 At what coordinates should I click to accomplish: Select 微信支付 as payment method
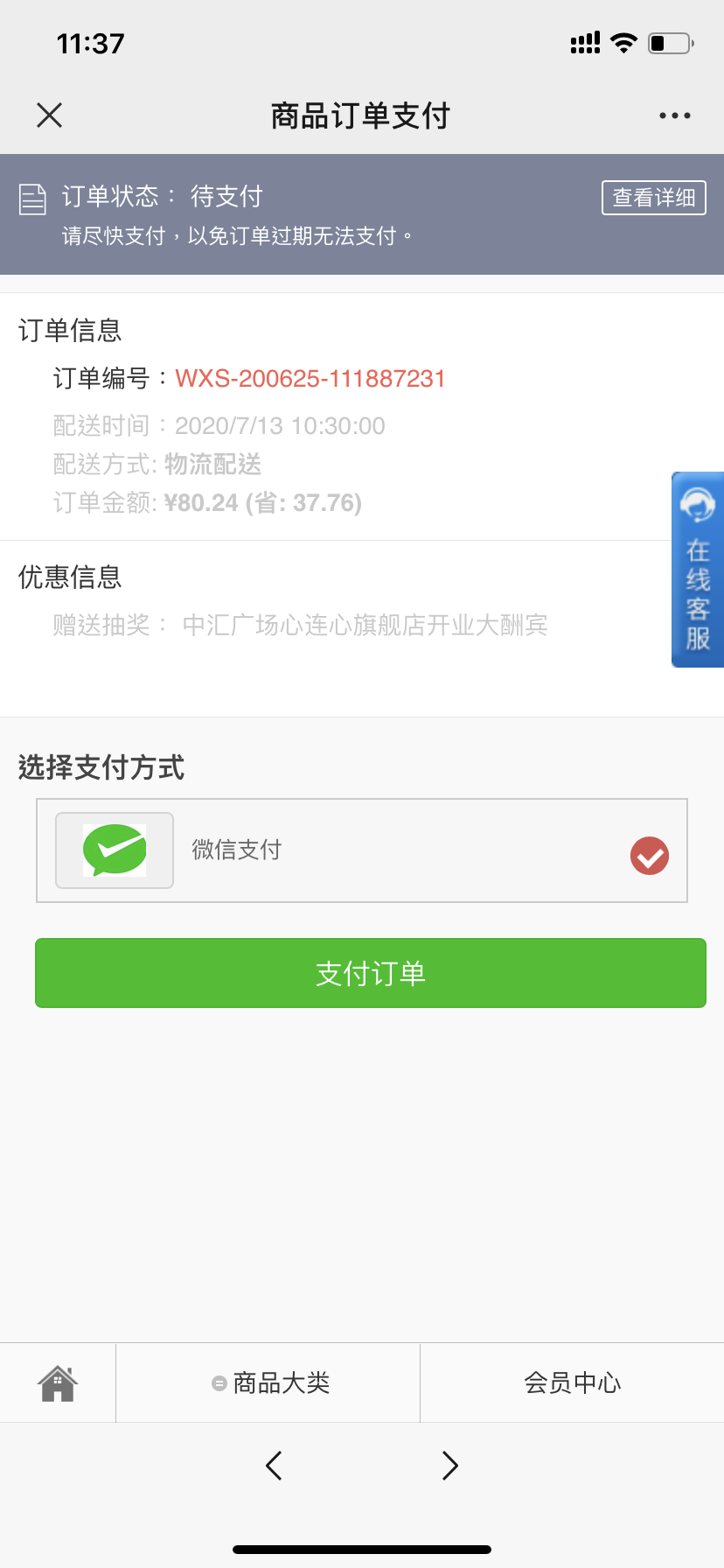(x=361, y=850)
